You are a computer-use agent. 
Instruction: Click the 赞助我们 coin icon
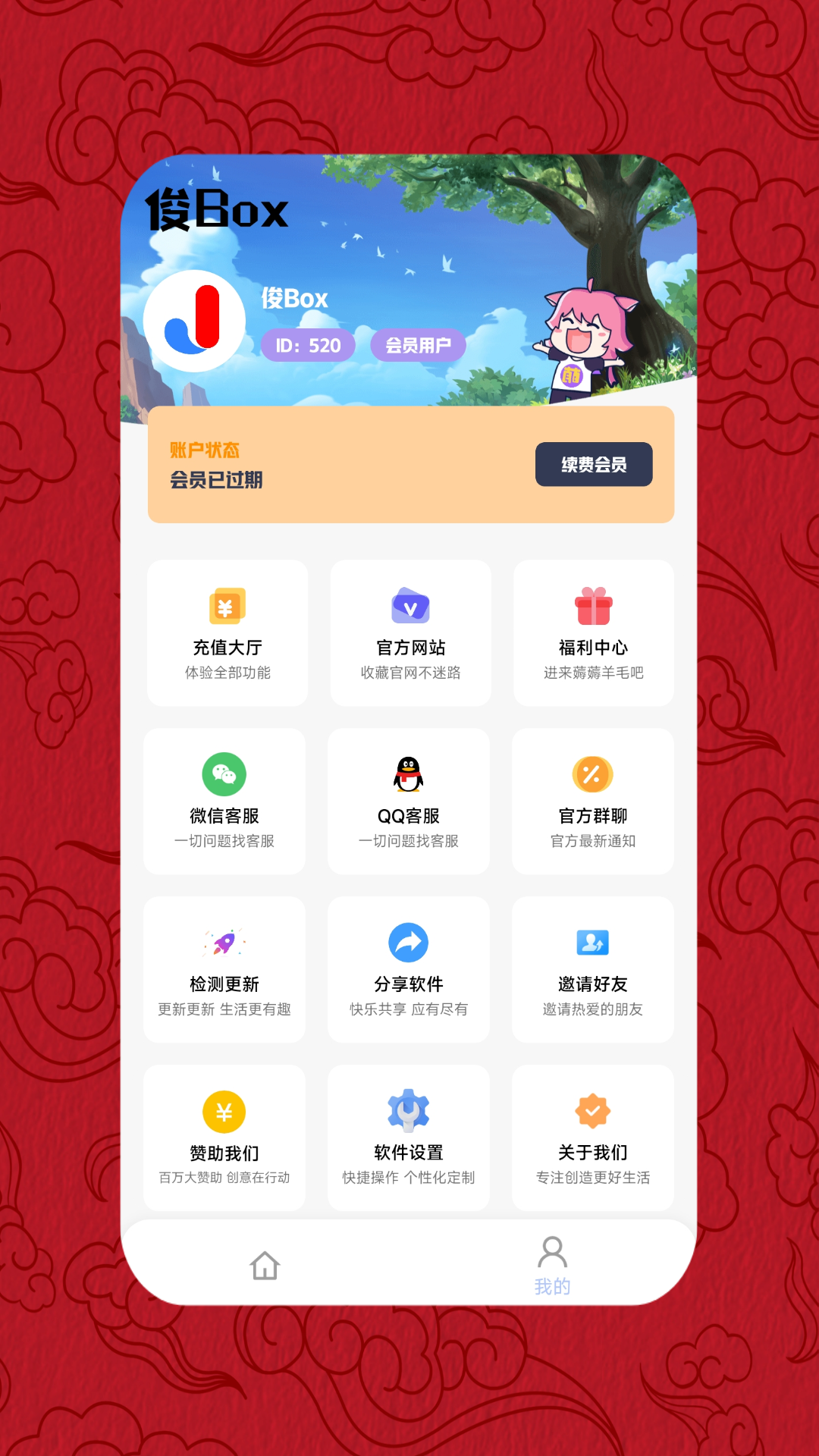tap(225, 1110)
